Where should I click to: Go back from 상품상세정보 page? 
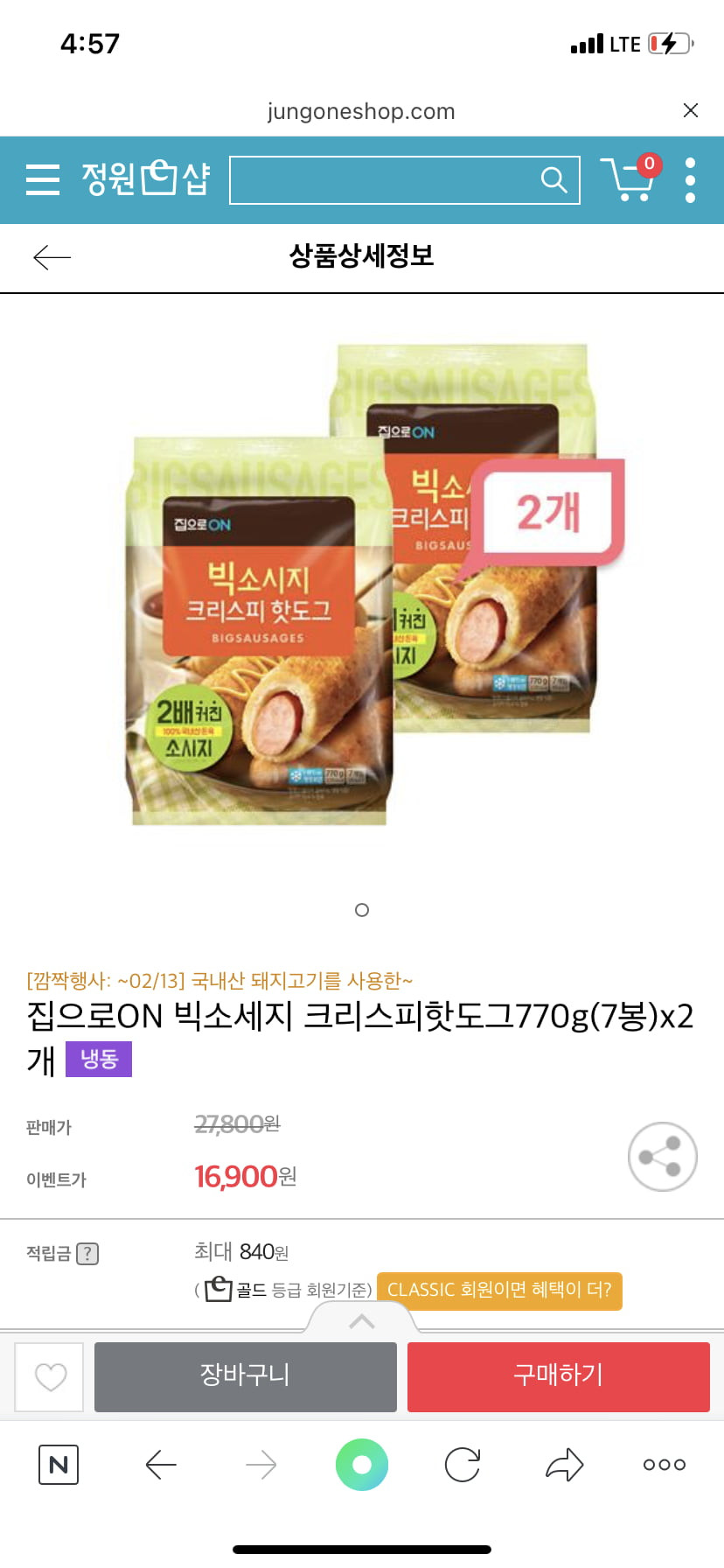point(52,257)
